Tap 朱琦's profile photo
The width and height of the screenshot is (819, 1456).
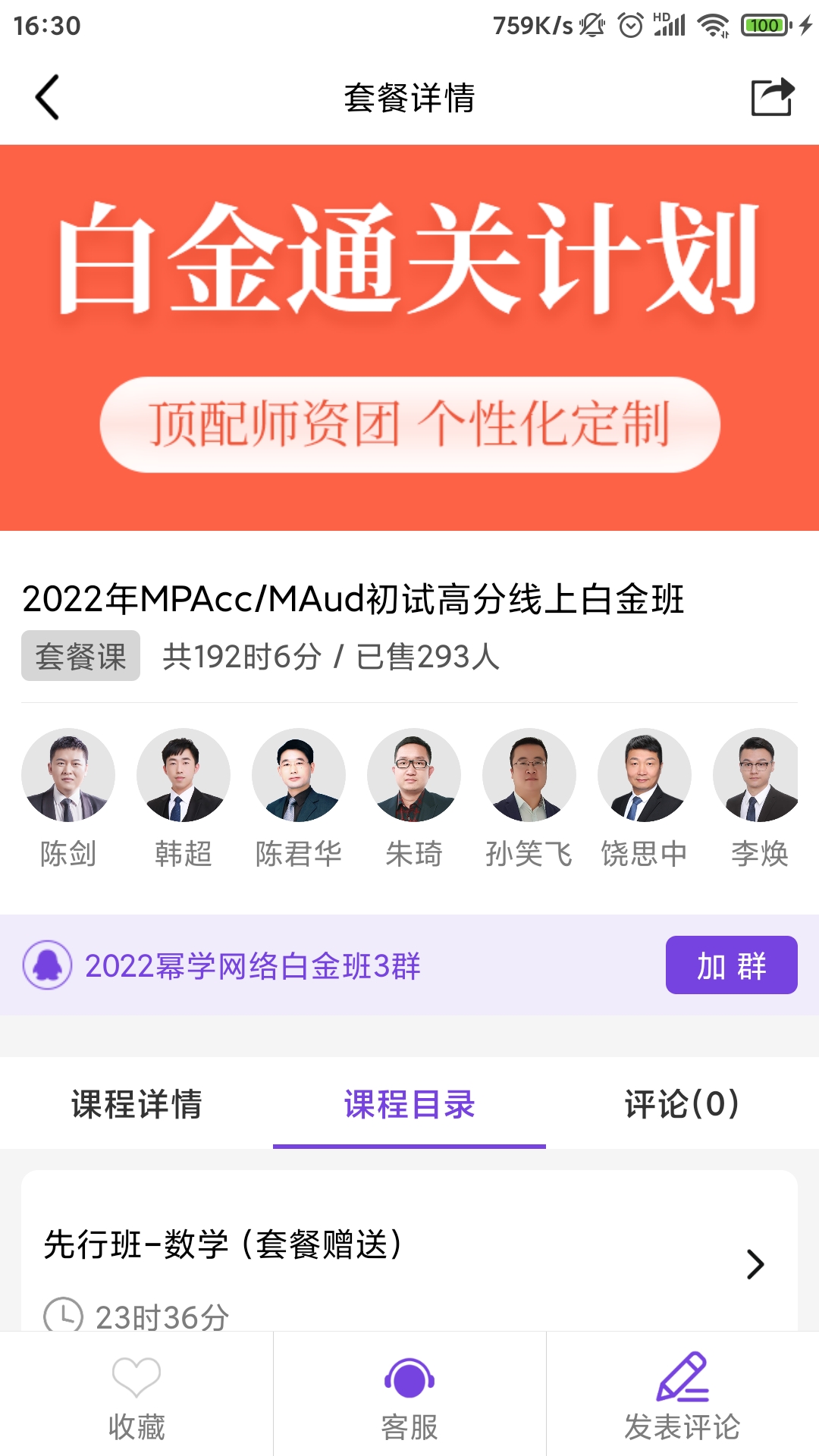(x=413, y=775)
